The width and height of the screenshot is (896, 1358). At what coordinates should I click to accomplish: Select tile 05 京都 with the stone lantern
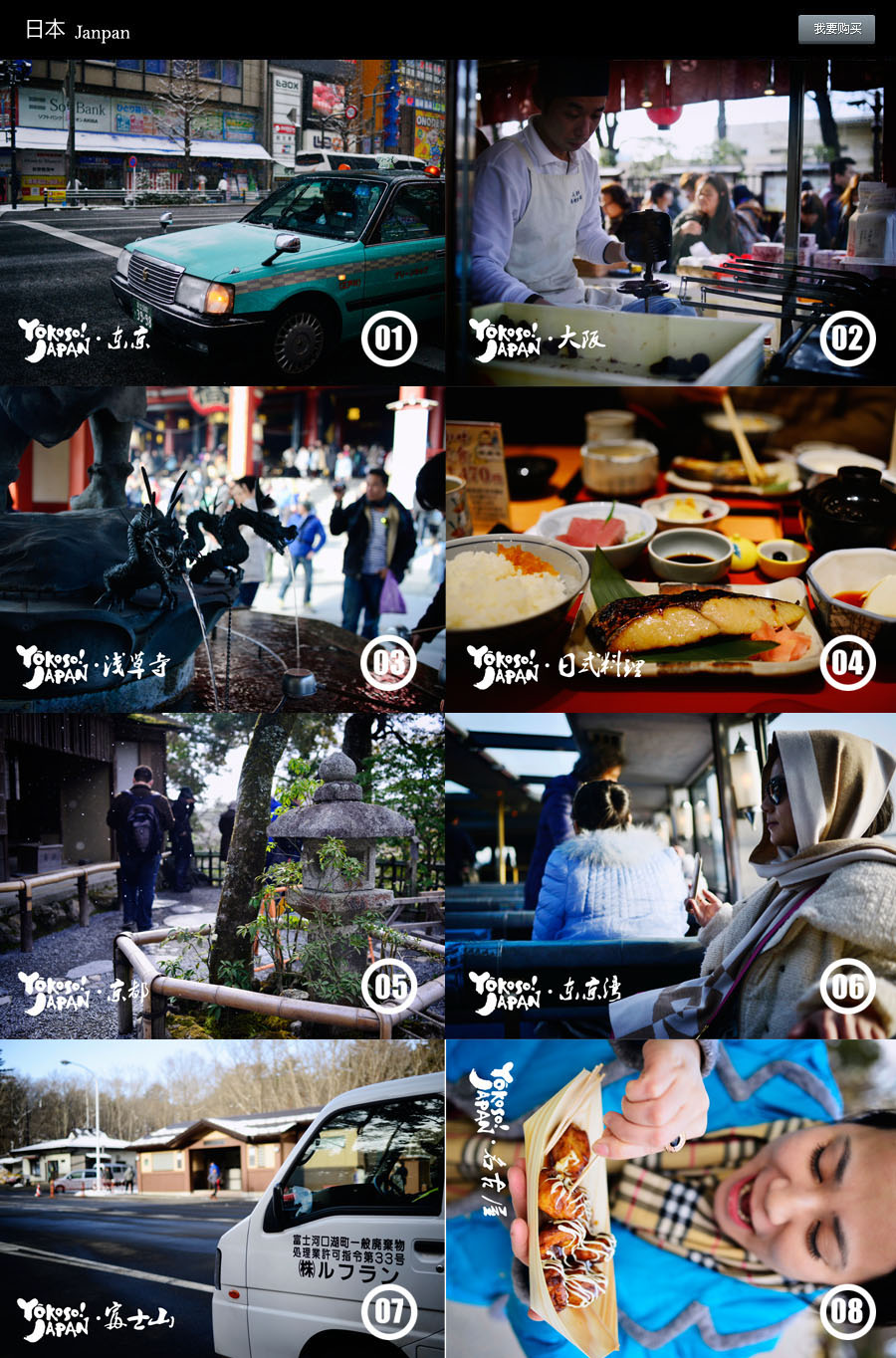(x=222, y=875)
